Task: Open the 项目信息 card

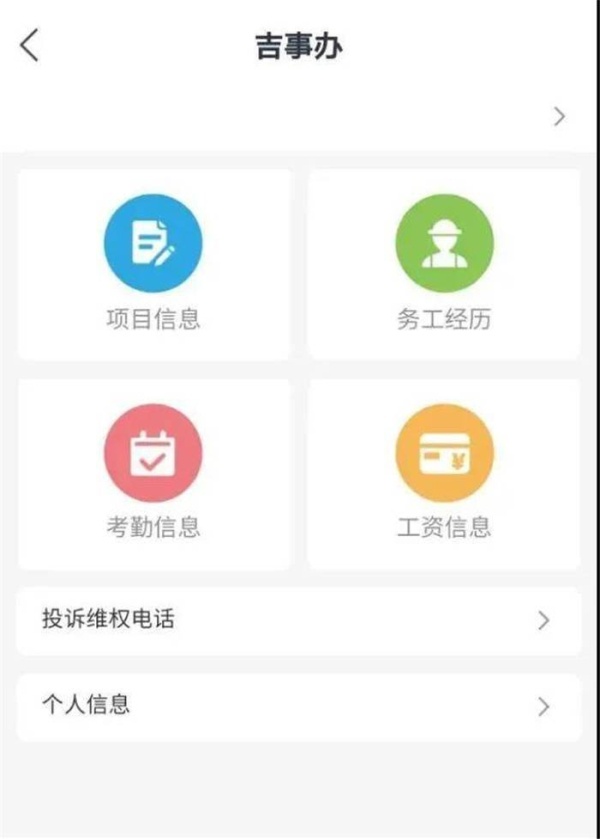Action: [x=153, y=264]
